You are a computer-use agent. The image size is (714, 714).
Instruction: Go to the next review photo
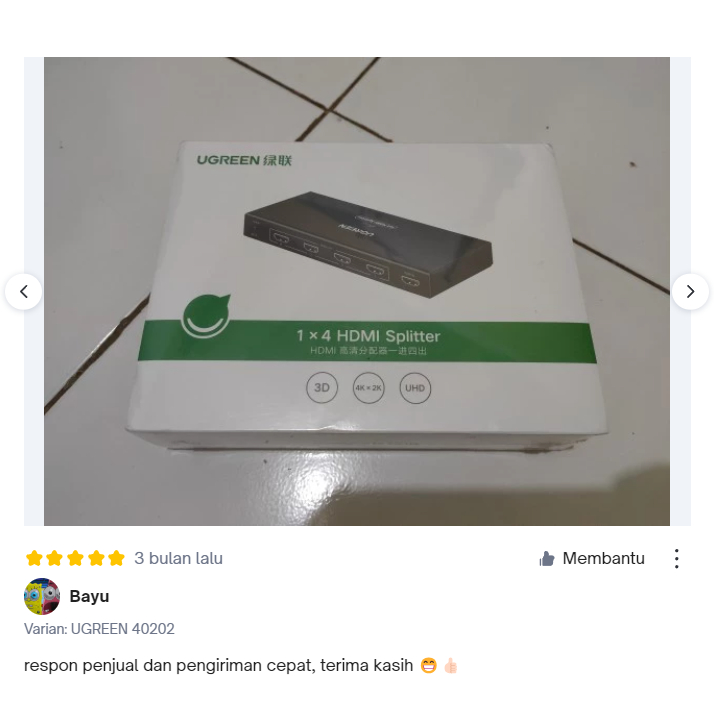(x=690, y=291)
